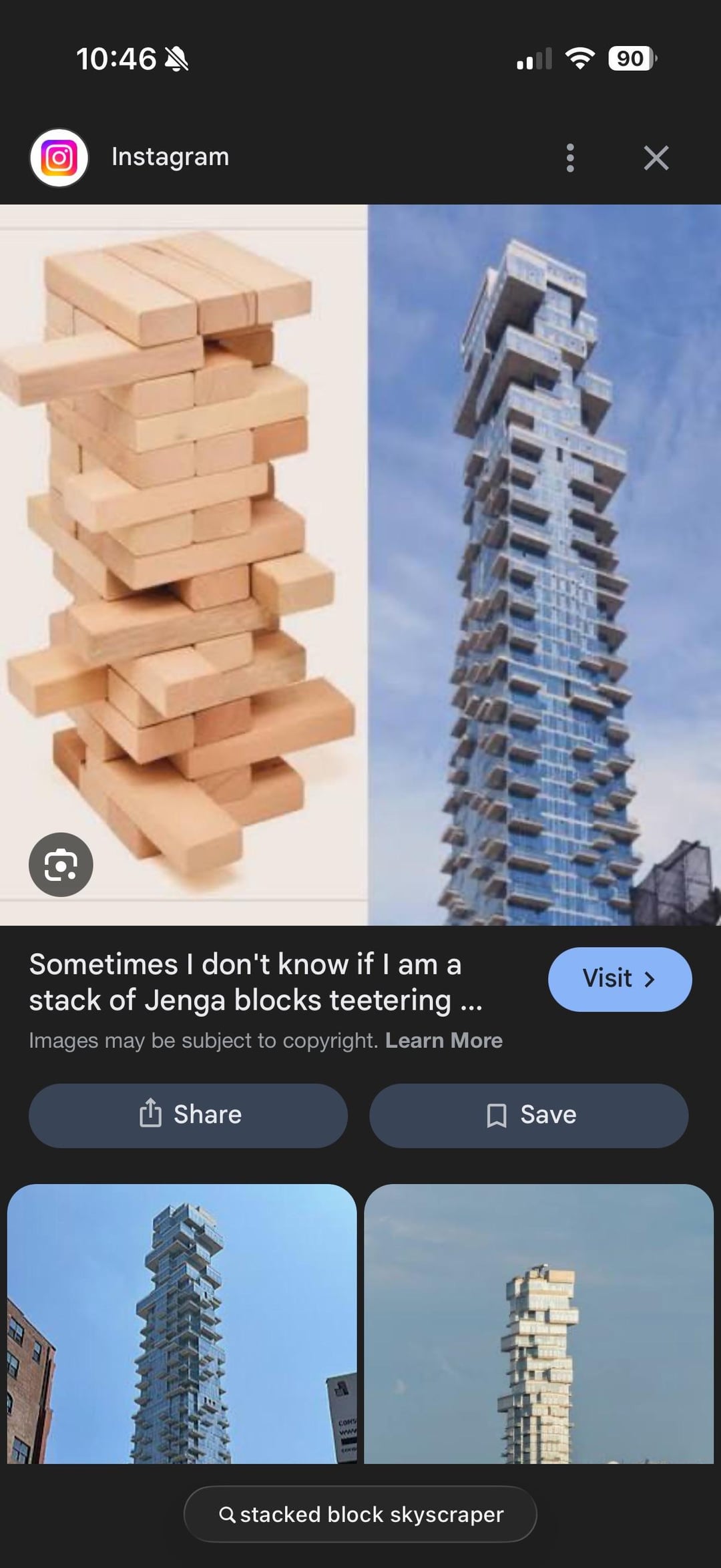Search for stacked block skyscraper
Viewport: 721px width, 1568px height.
point(360,1515)
